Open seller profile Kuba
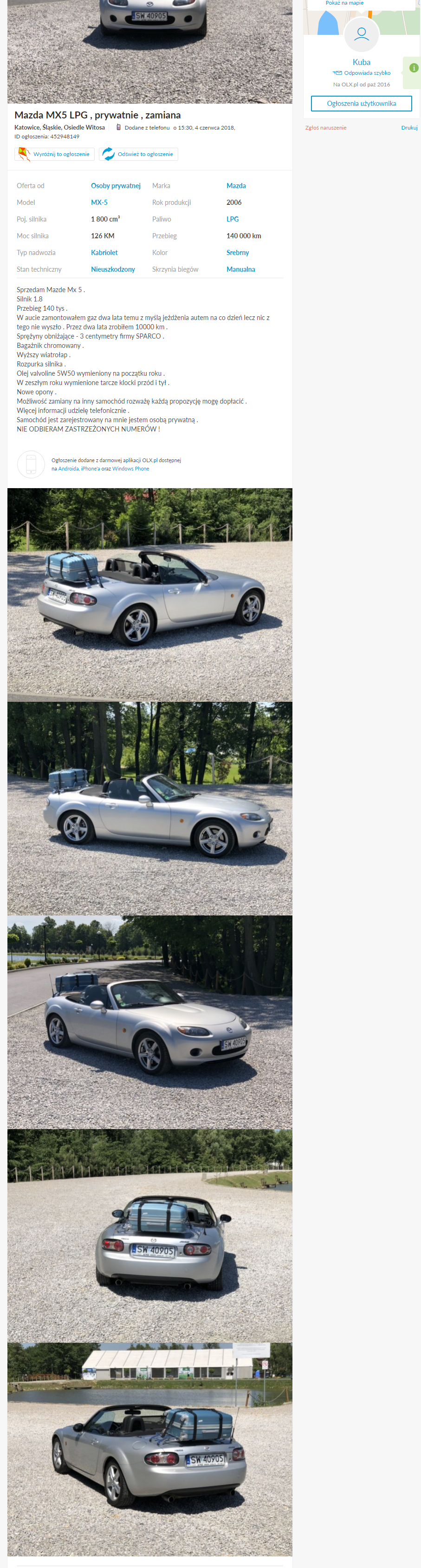Viewport: 421px width, 1568px height. (361, 62)
